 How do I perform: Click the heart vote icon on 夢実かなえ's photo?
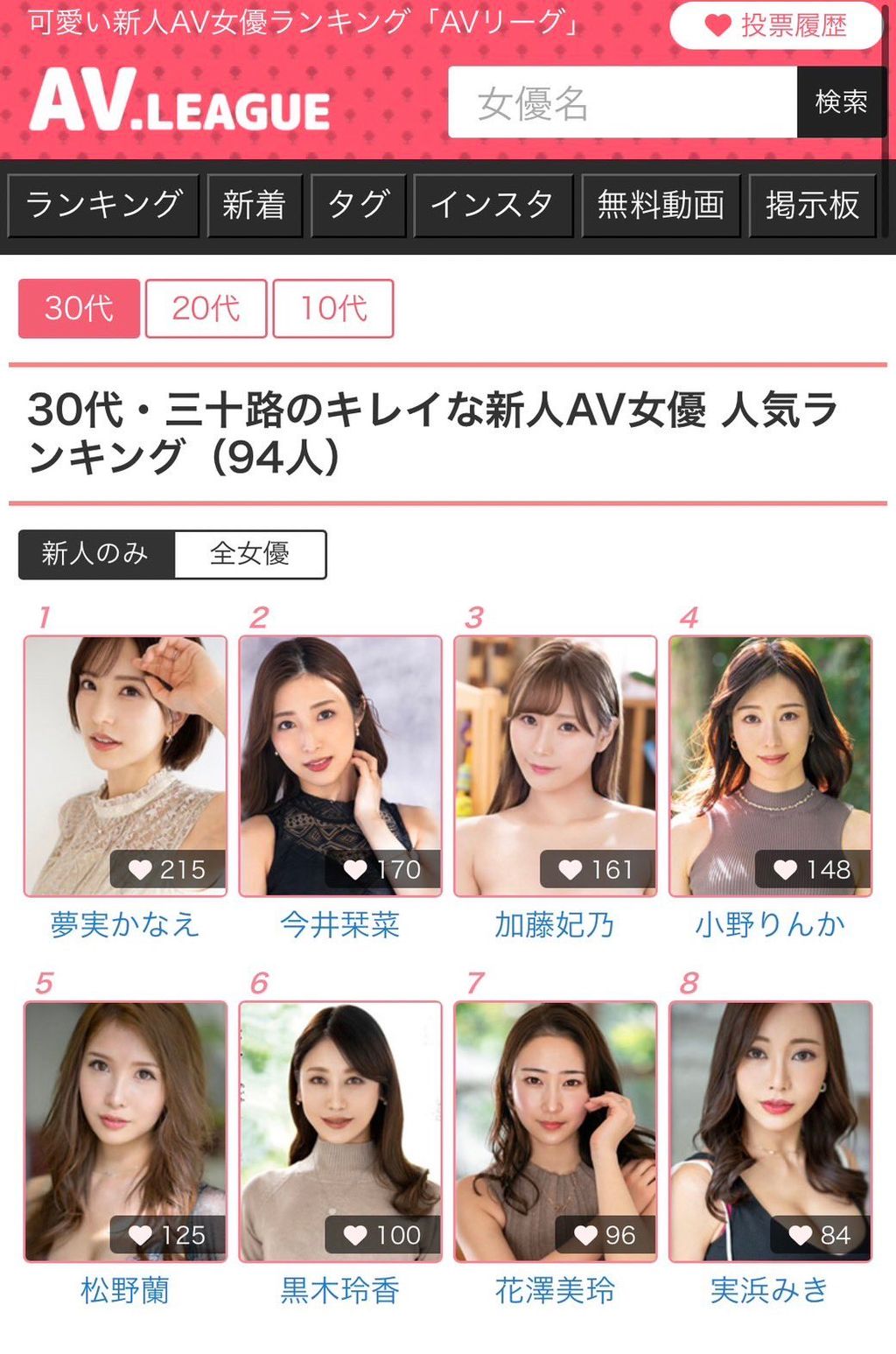coord(142,869)
